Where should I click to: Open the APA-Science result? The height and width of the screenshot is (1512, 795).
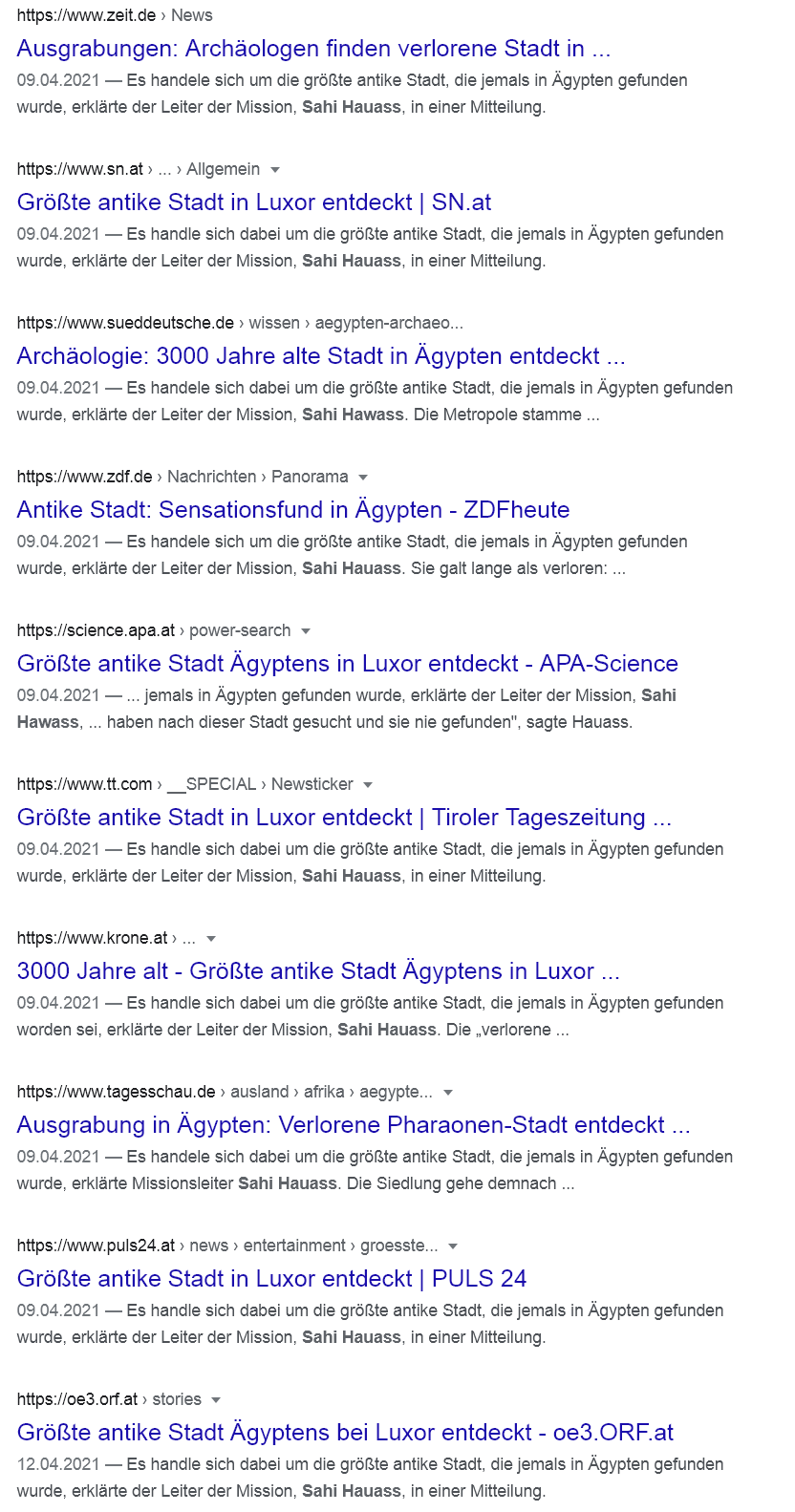348,664
